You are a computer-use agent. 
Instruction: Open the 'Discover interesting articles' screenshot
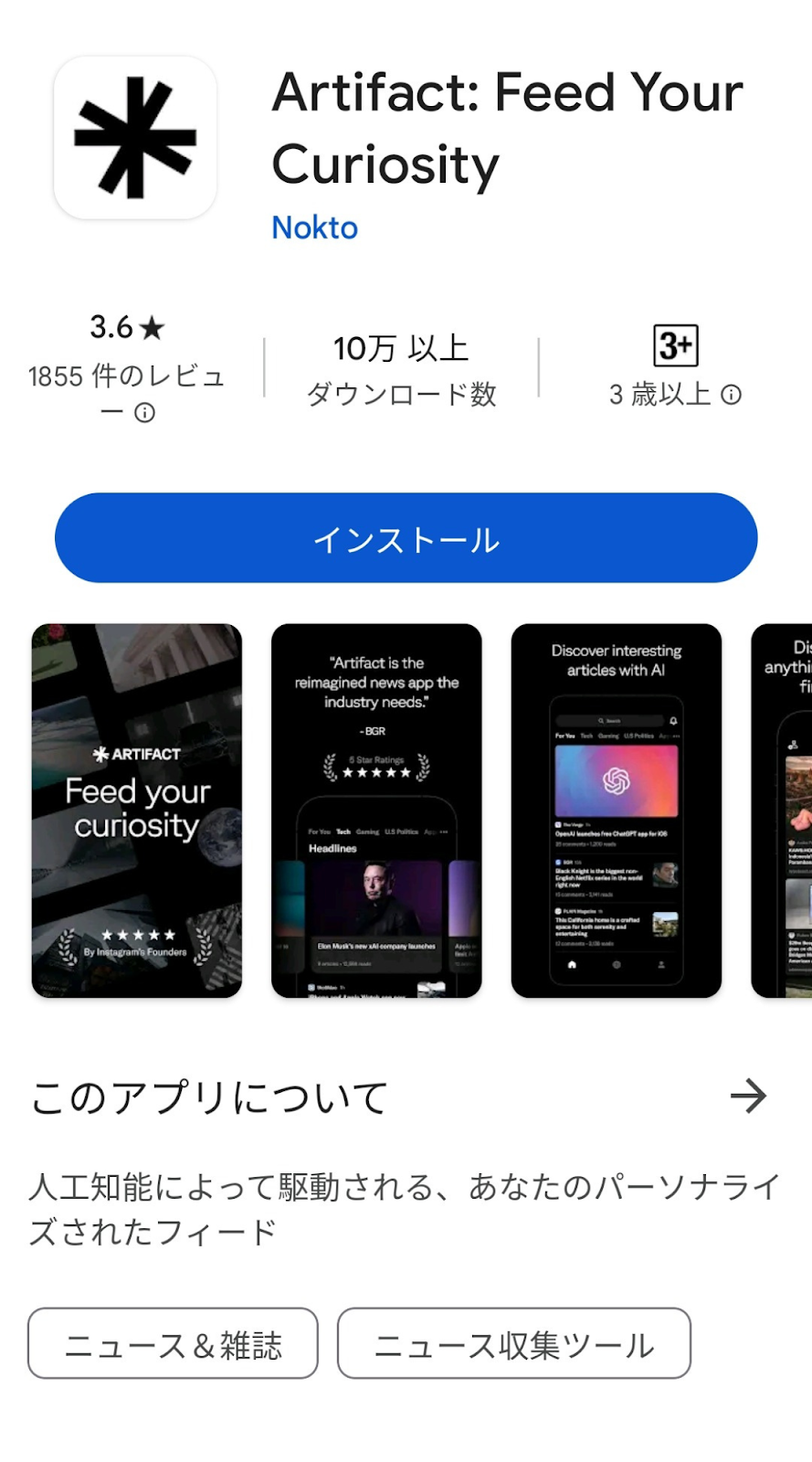[616, 810]
